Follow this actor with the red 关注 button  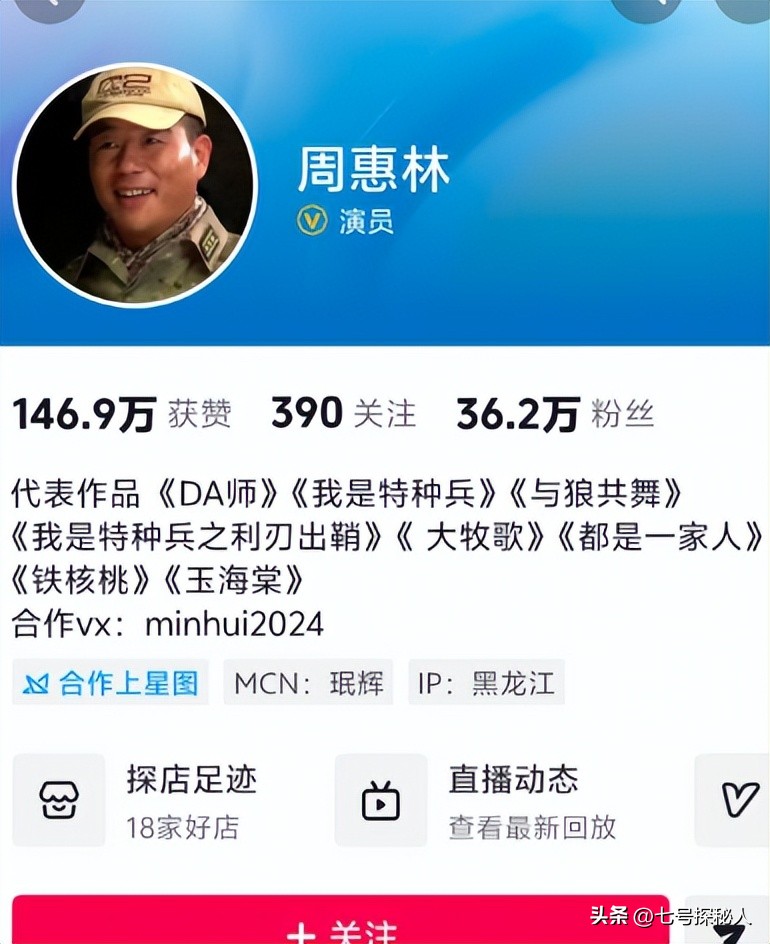pos(341,925)
